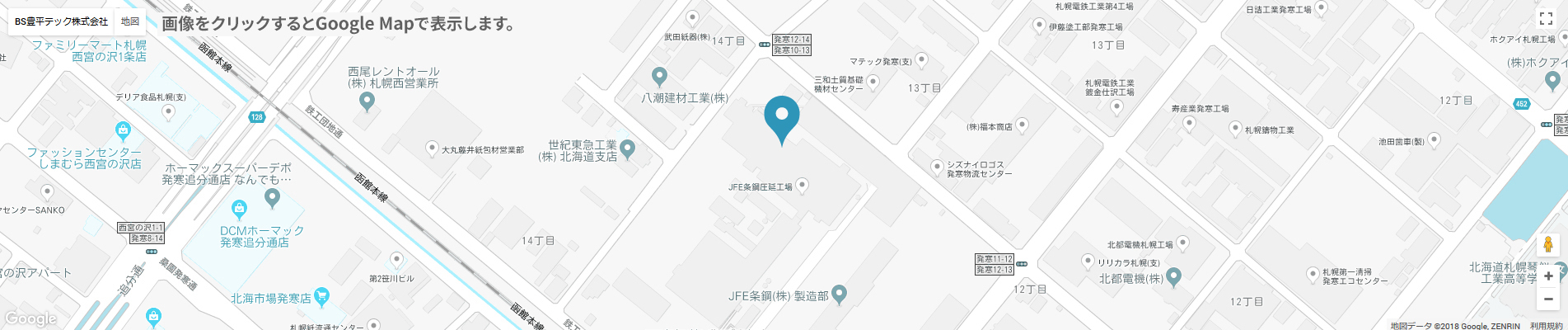
Task: Open Street View pegman
Action: click(1548, 245)
